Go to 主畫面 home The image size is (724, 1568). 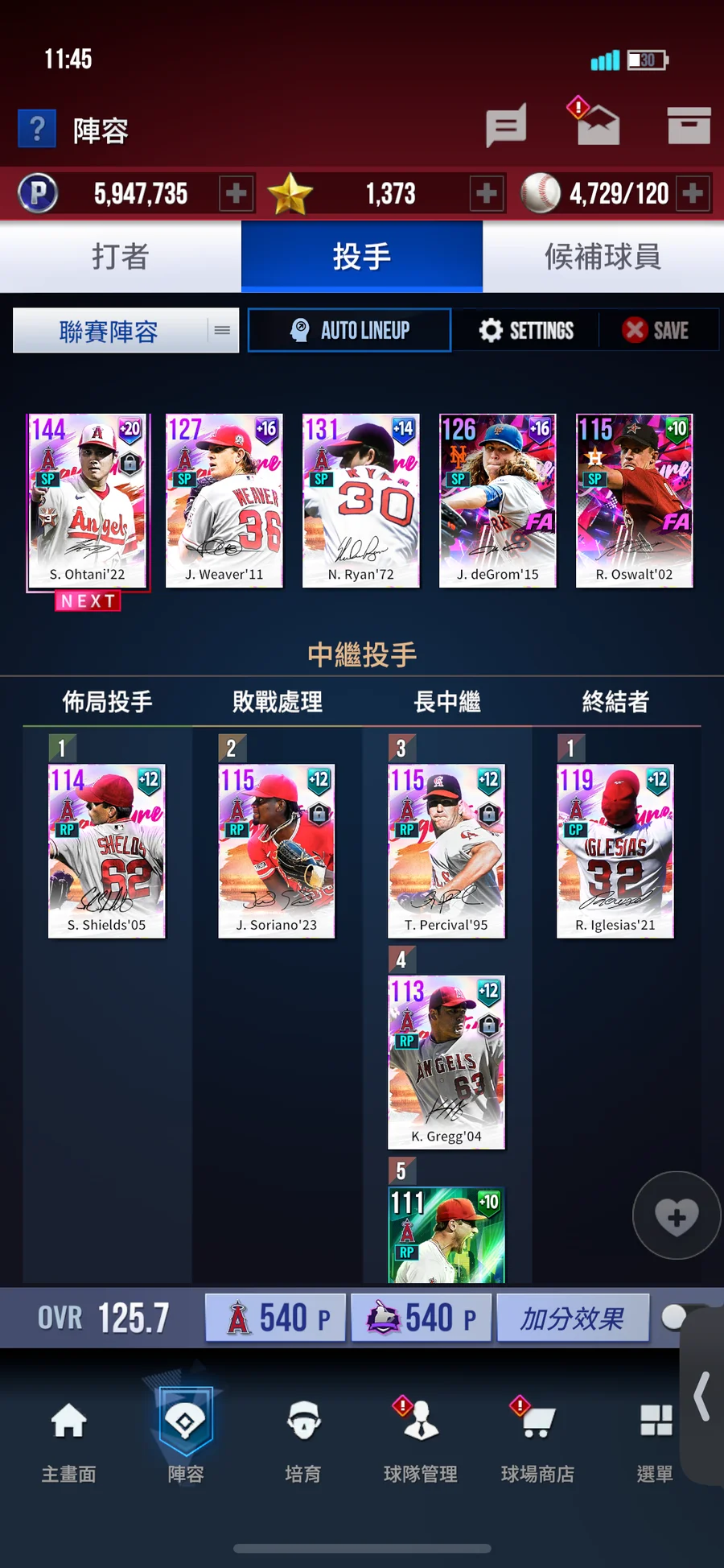tap(69, 1439)
